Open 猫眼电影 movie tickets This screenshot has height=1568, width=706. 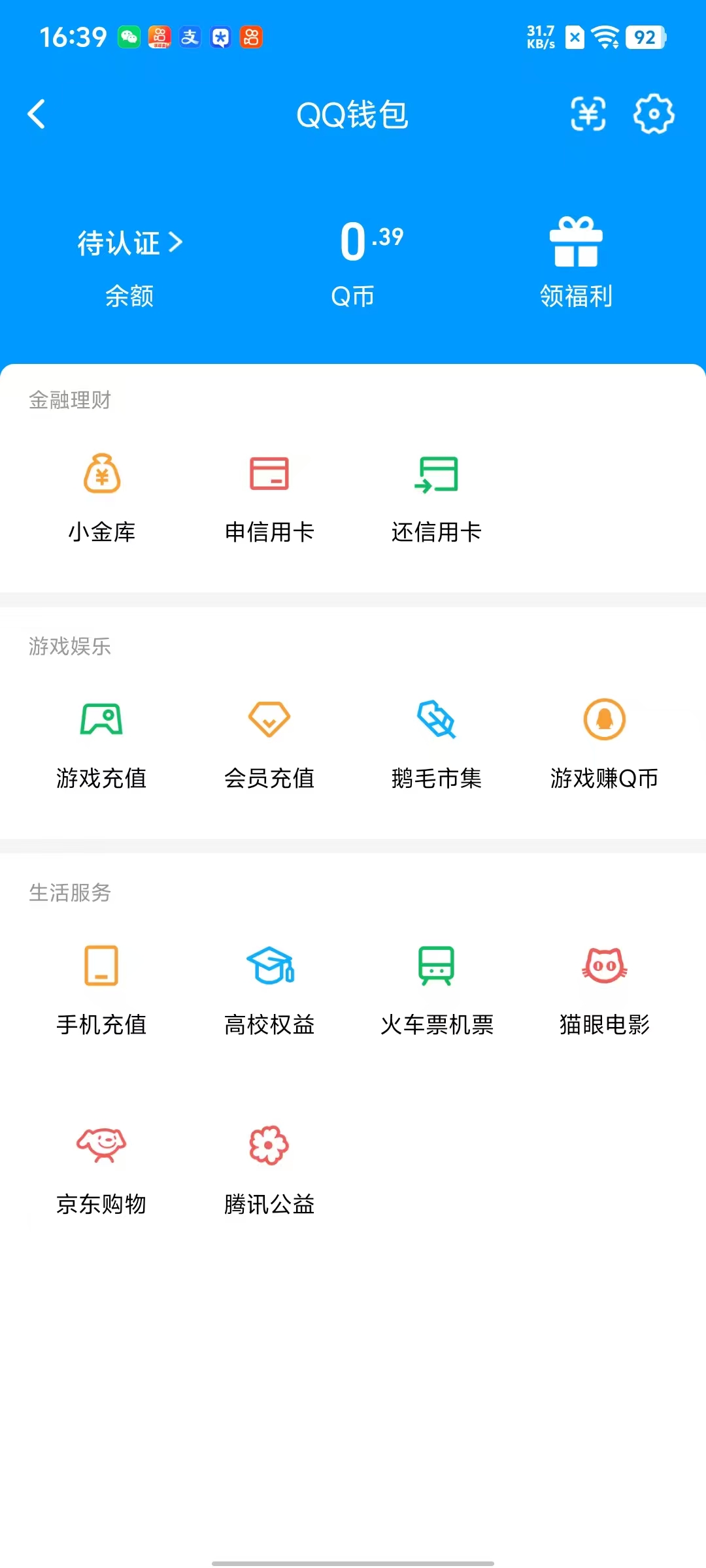[605, 970]
